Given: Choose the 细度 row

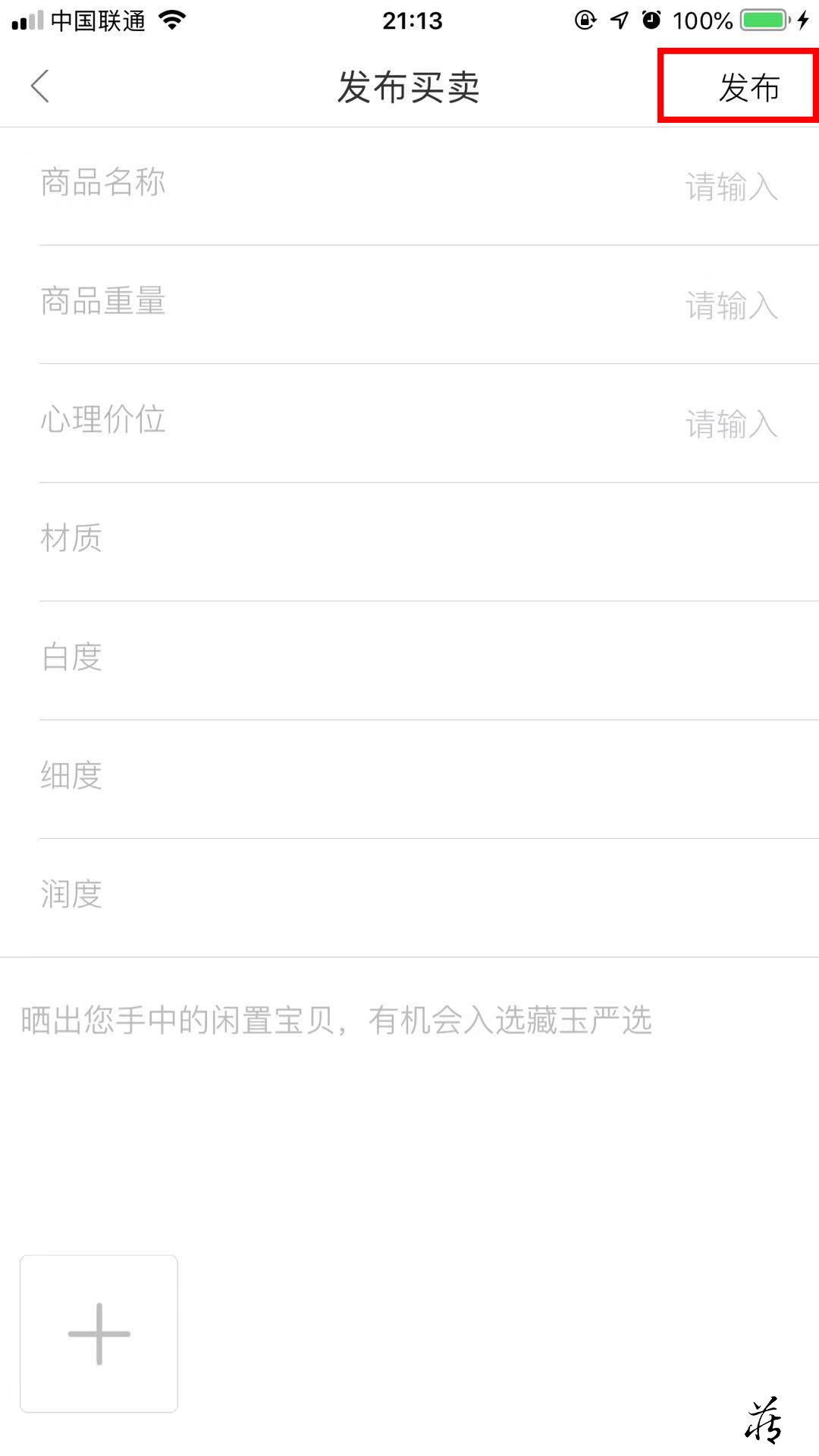Looking at the screenshot, I should tap(409, 779).
